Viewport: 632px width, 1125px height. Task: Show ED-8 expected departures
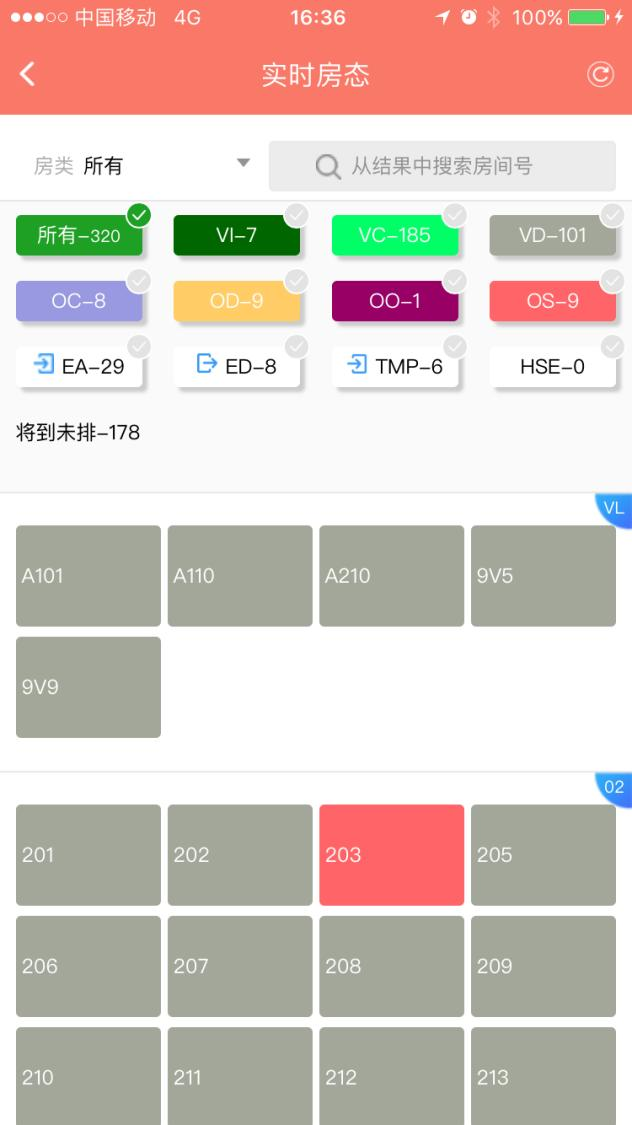[x=236, y=367]
